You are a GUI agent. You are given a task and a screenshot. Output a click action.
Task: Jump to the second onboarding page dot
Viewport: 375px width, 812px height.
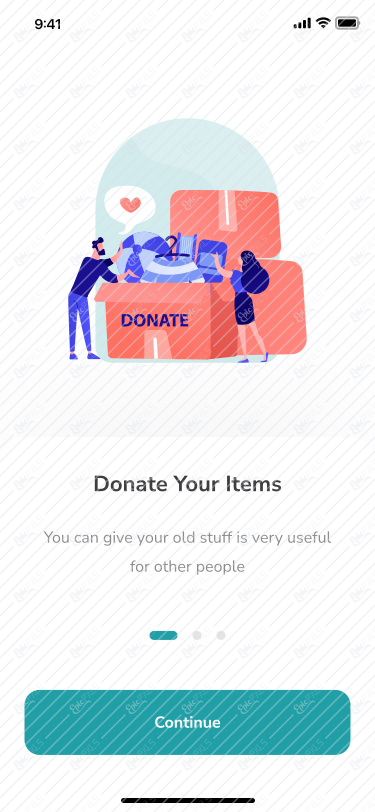(x=197, y=635)
